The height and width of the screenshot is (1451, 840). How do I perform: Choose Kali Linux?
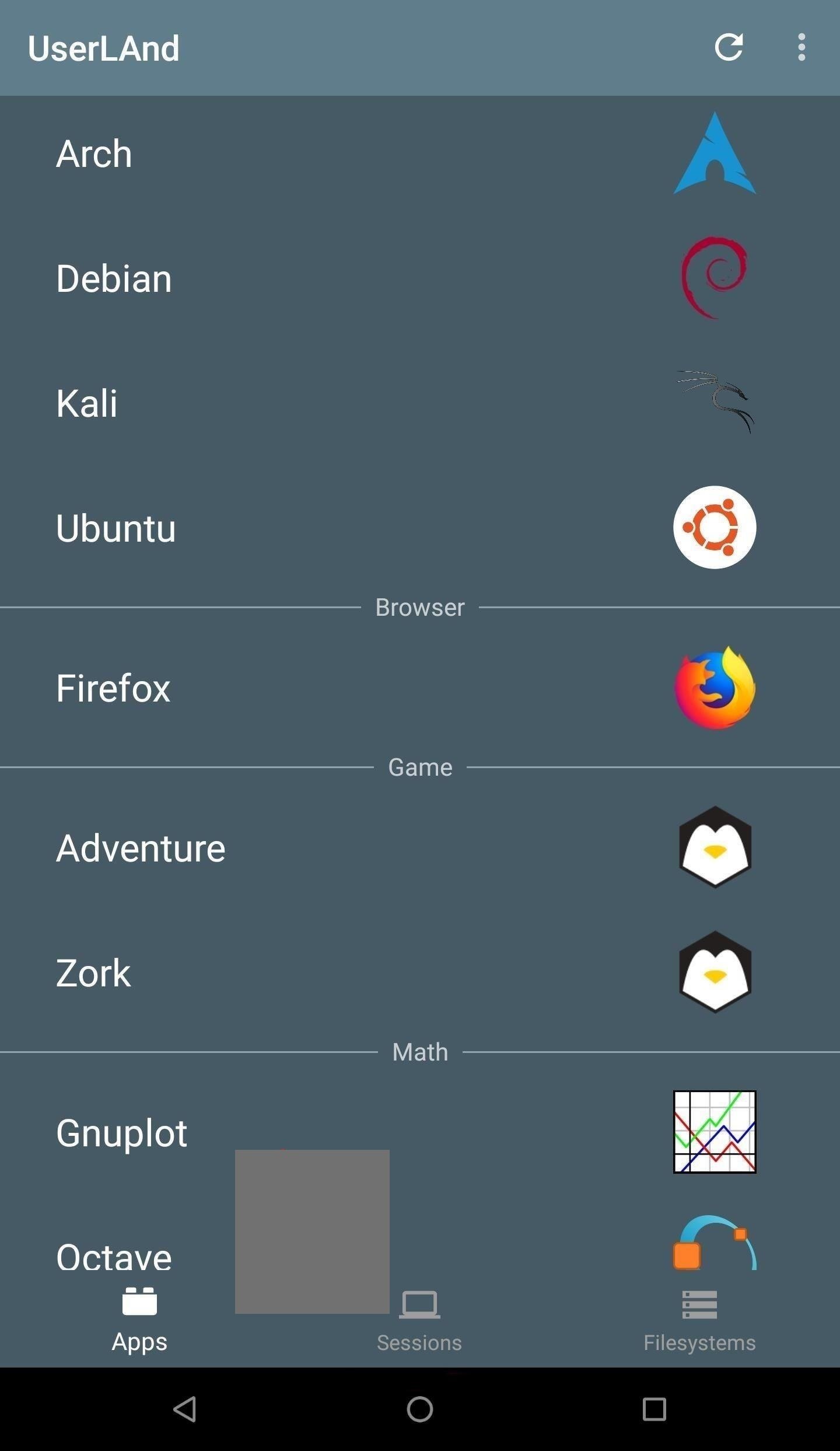[x=420, y=403]
